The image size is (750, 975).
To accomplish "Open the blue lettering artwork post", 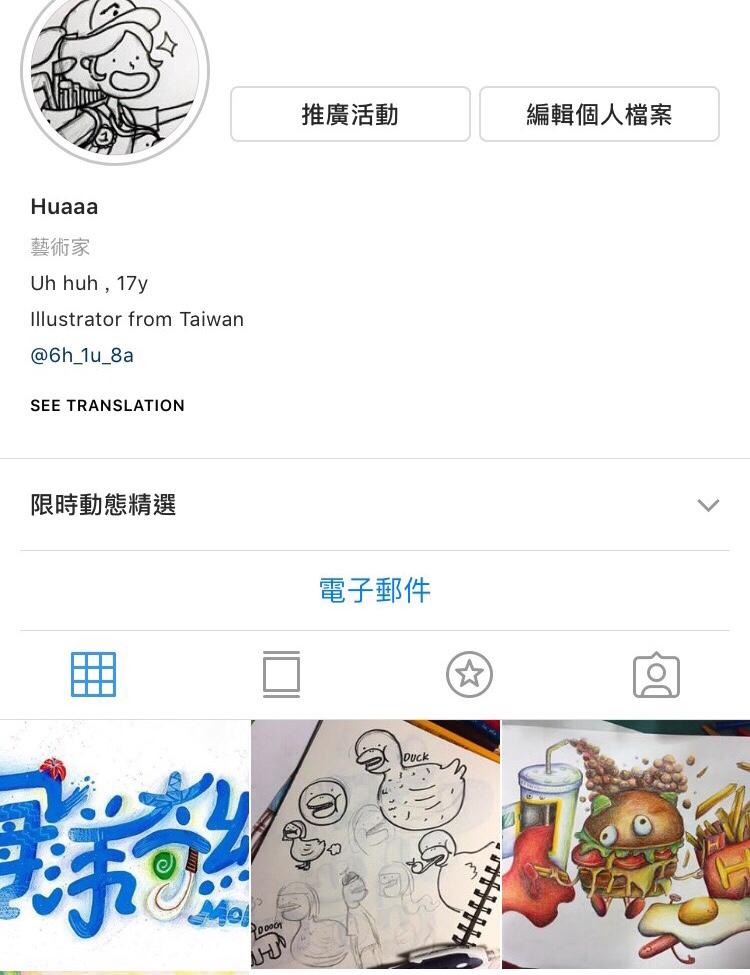I will pos(124,845).
